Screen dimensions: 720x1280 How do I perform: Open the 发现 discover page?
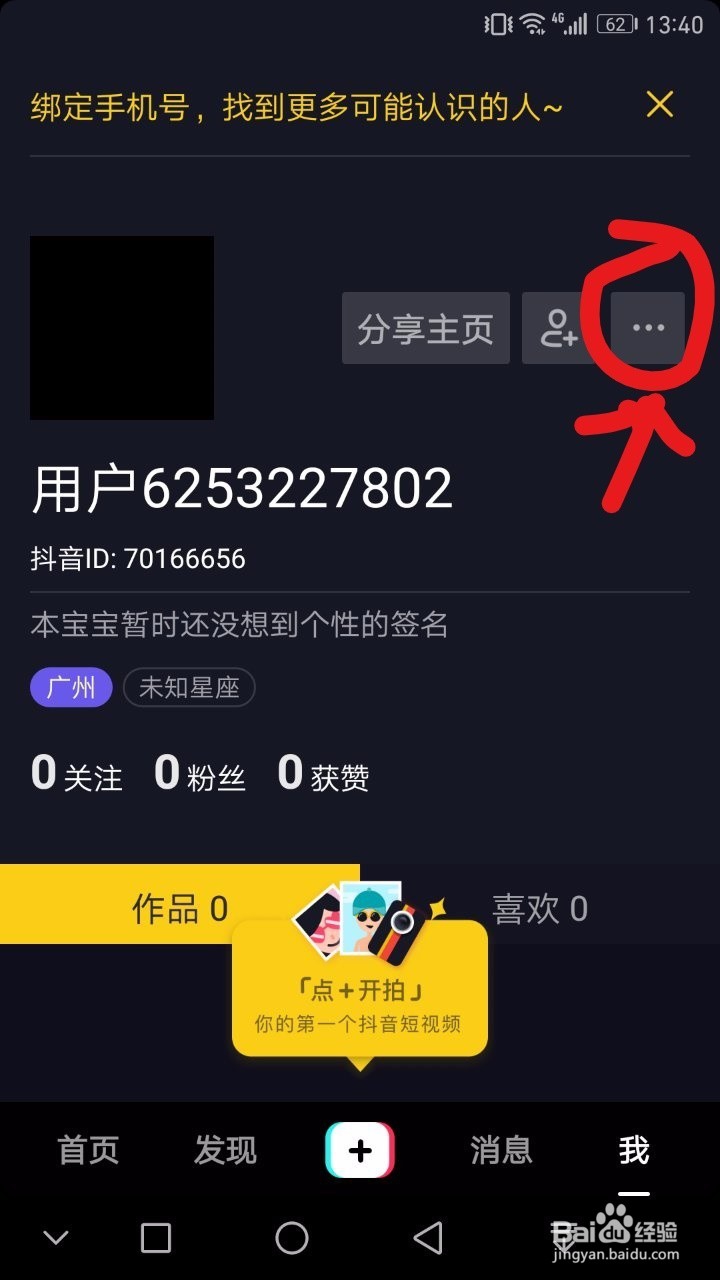(222, 1150)
